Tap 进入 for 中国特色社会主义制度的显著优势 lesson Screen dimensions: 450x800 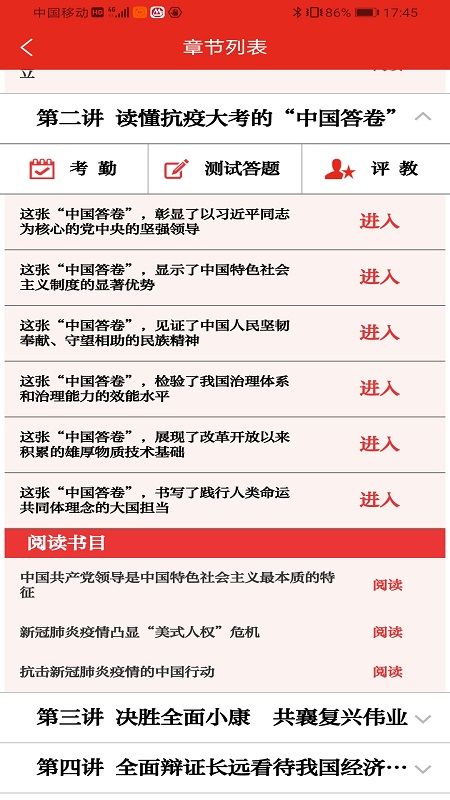click(379, 277)
